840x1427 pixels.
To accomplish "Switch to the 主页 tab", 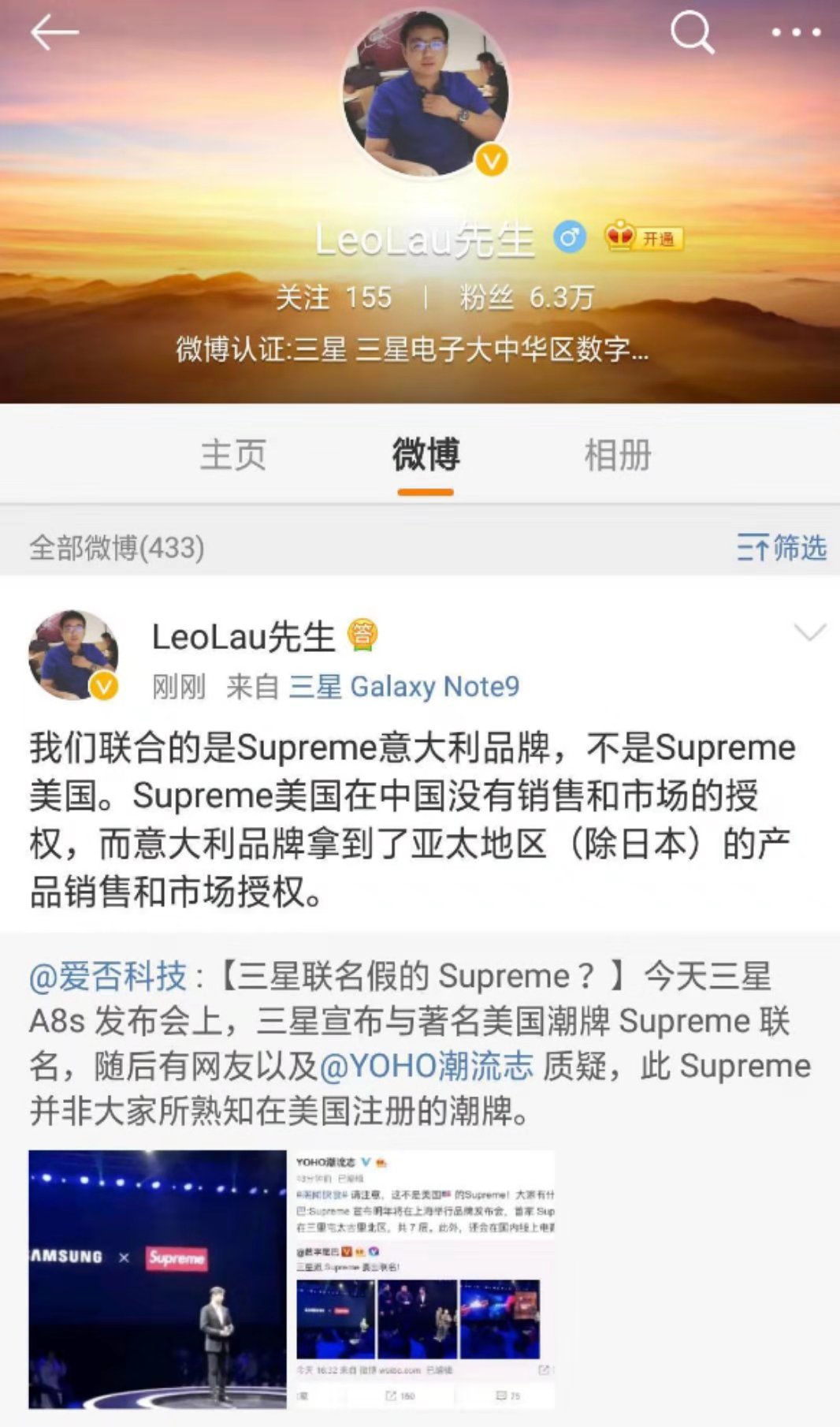I will pos(233,455).
